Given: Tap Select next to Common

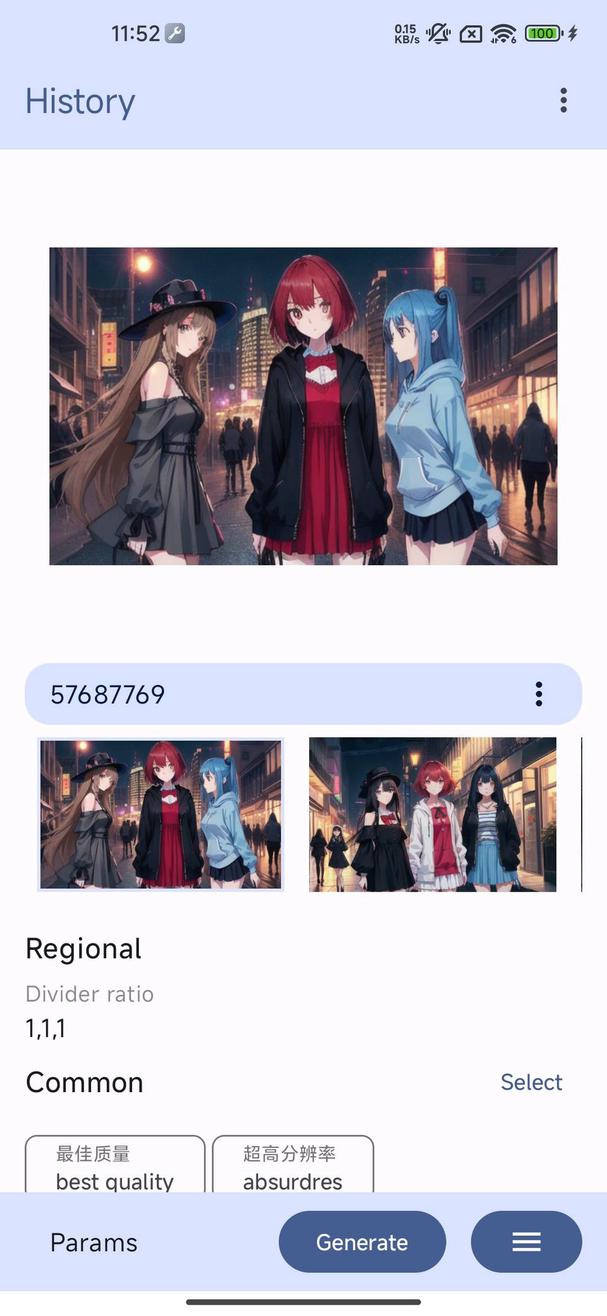Looking at the screenshot, I should pos(531,1082).
